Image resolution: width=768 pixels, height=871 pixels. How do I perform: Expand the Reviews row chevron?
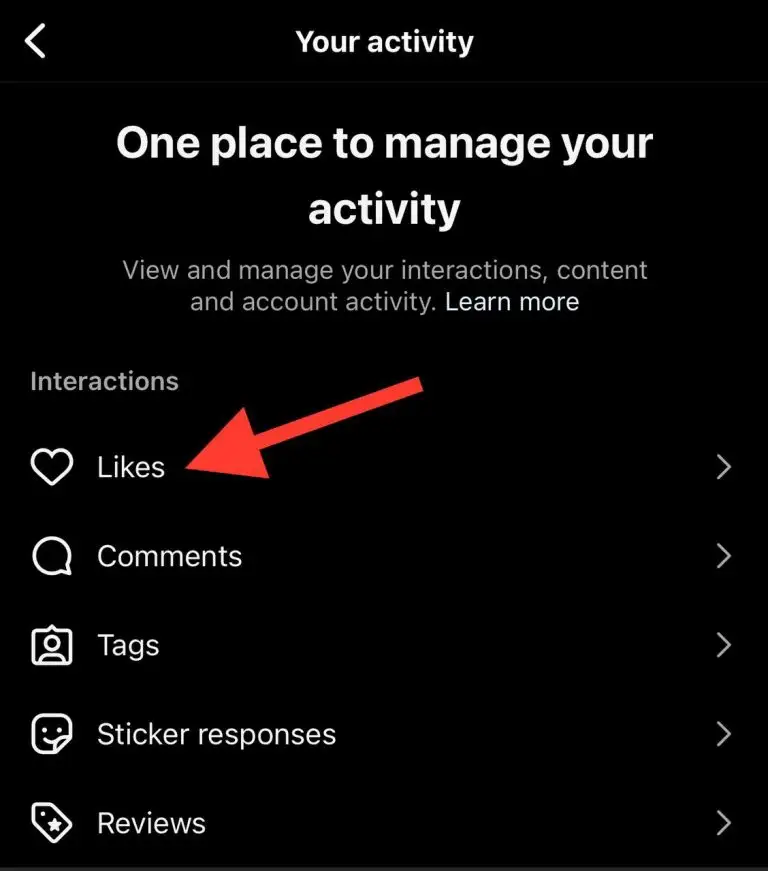point(724,823)
